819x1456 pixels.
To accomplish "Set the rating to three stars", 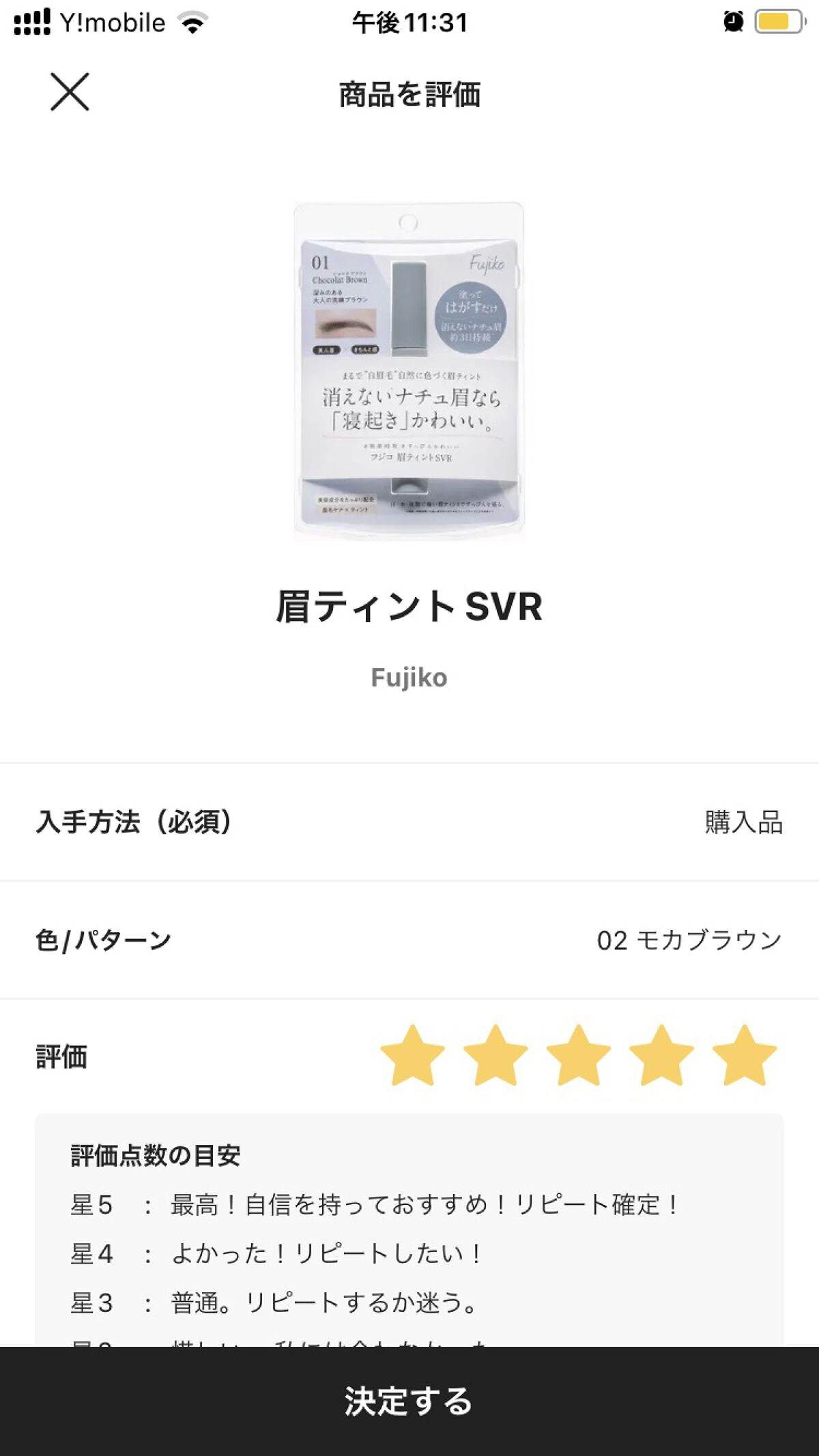I will (x=579, y=1056).
